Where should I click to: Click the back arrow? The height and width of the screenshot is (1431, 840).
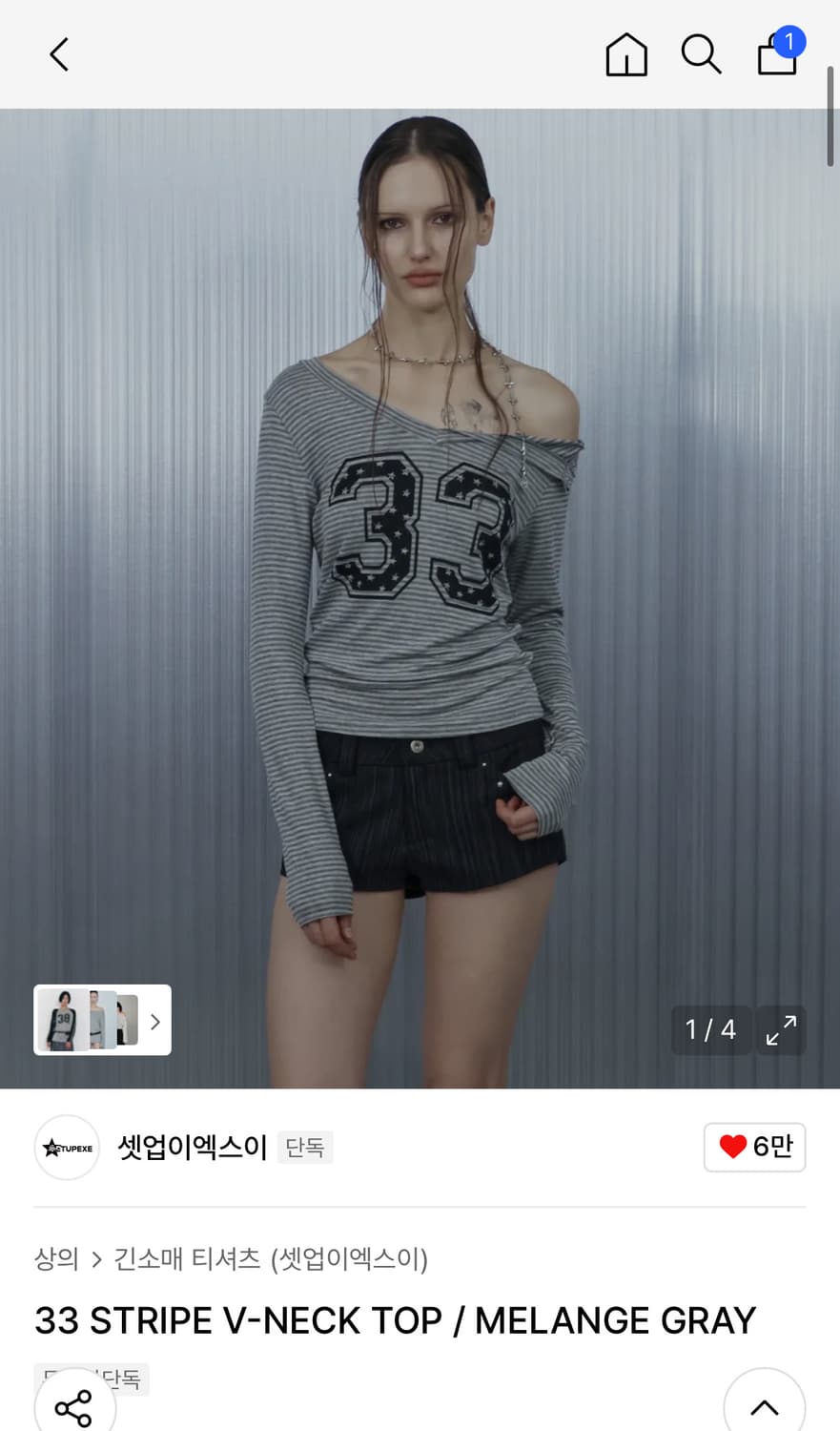point(59,54)
